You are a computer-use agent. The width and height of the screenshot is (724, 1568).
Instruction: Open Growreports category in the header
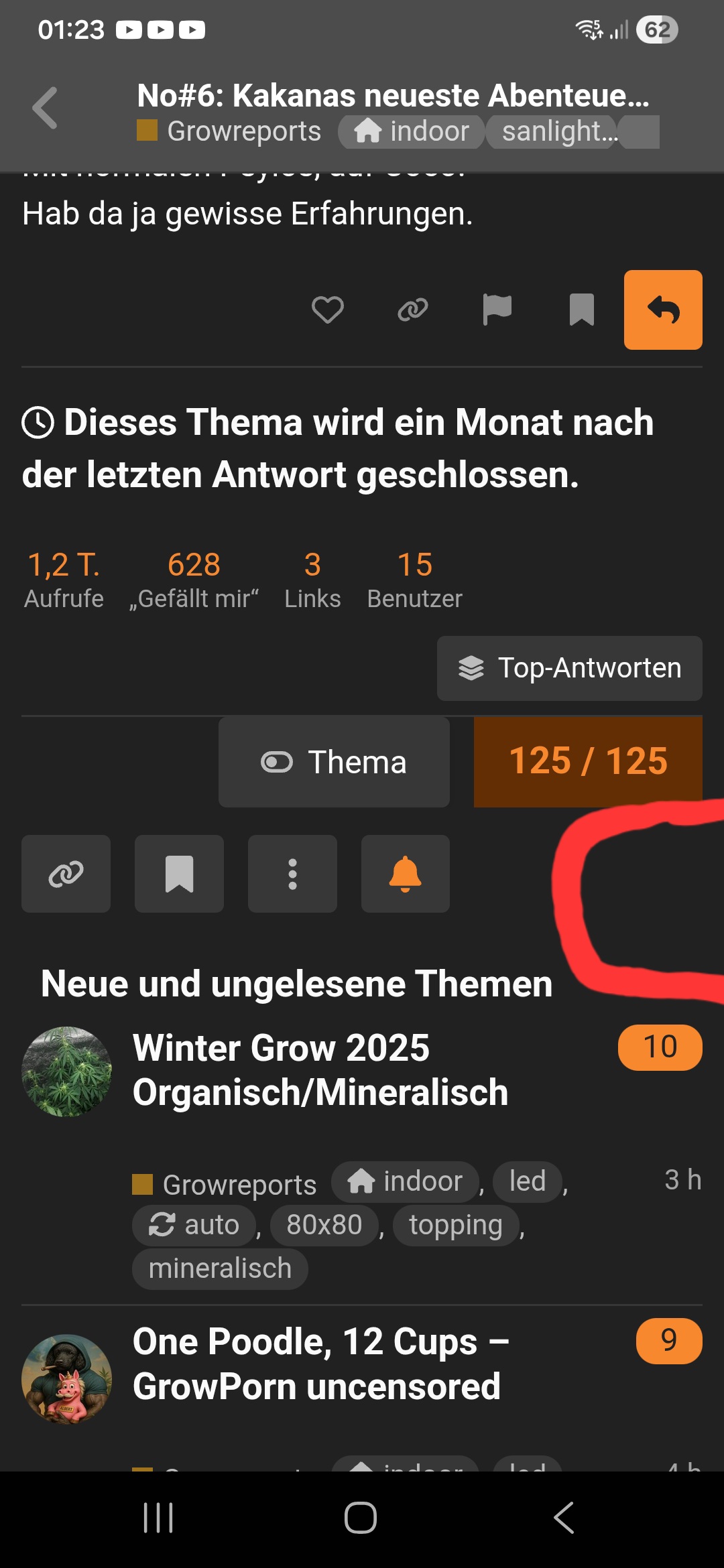click(x=243, y=131)
